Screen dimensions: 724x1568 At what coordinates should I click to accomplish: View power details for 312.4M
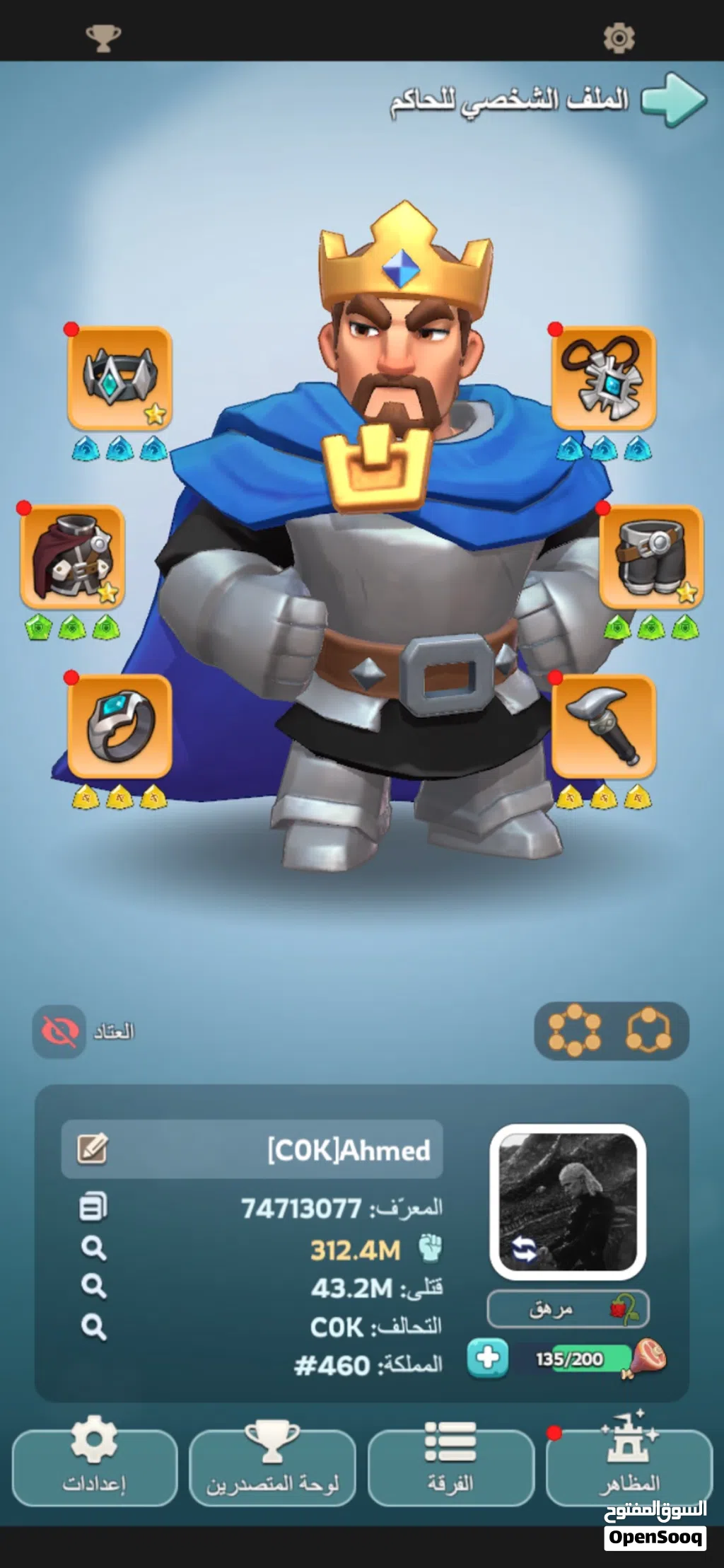pyautogui.click(x=93, y=1248)
